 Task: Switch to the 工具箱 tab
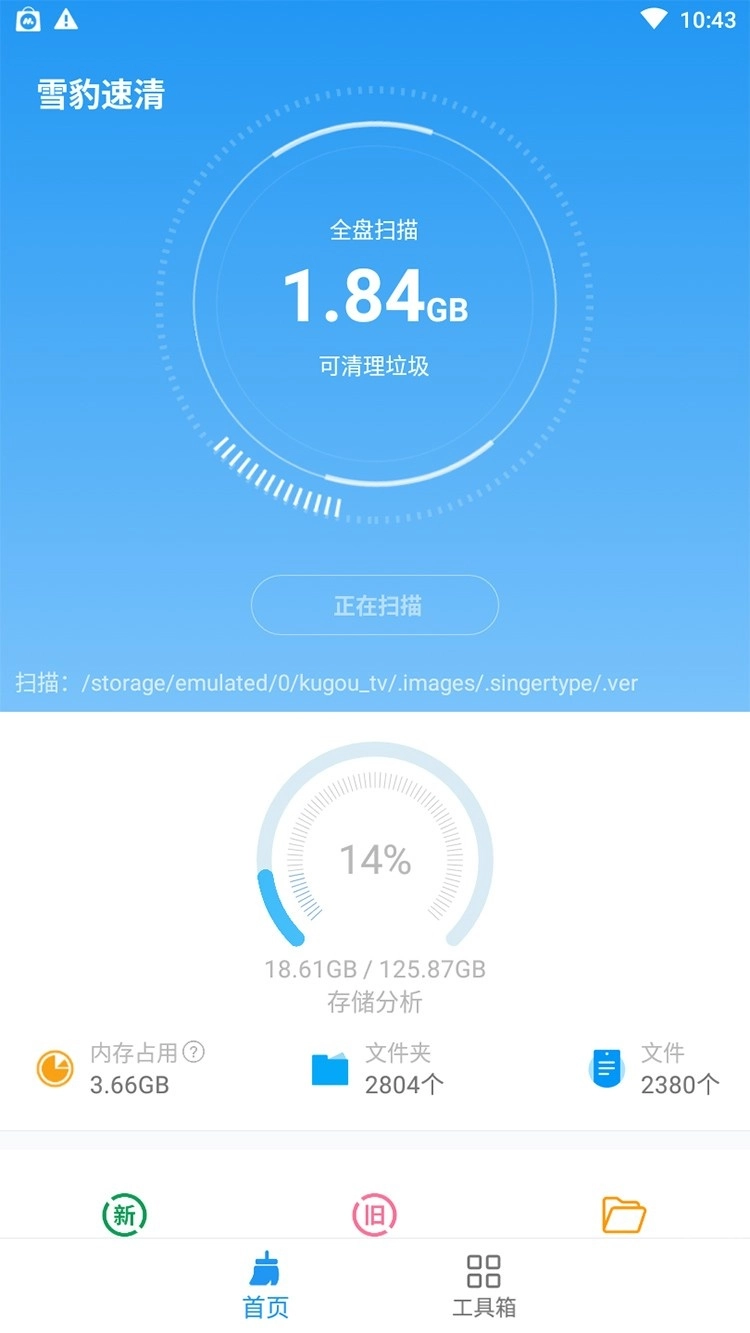pos(484,1285)
